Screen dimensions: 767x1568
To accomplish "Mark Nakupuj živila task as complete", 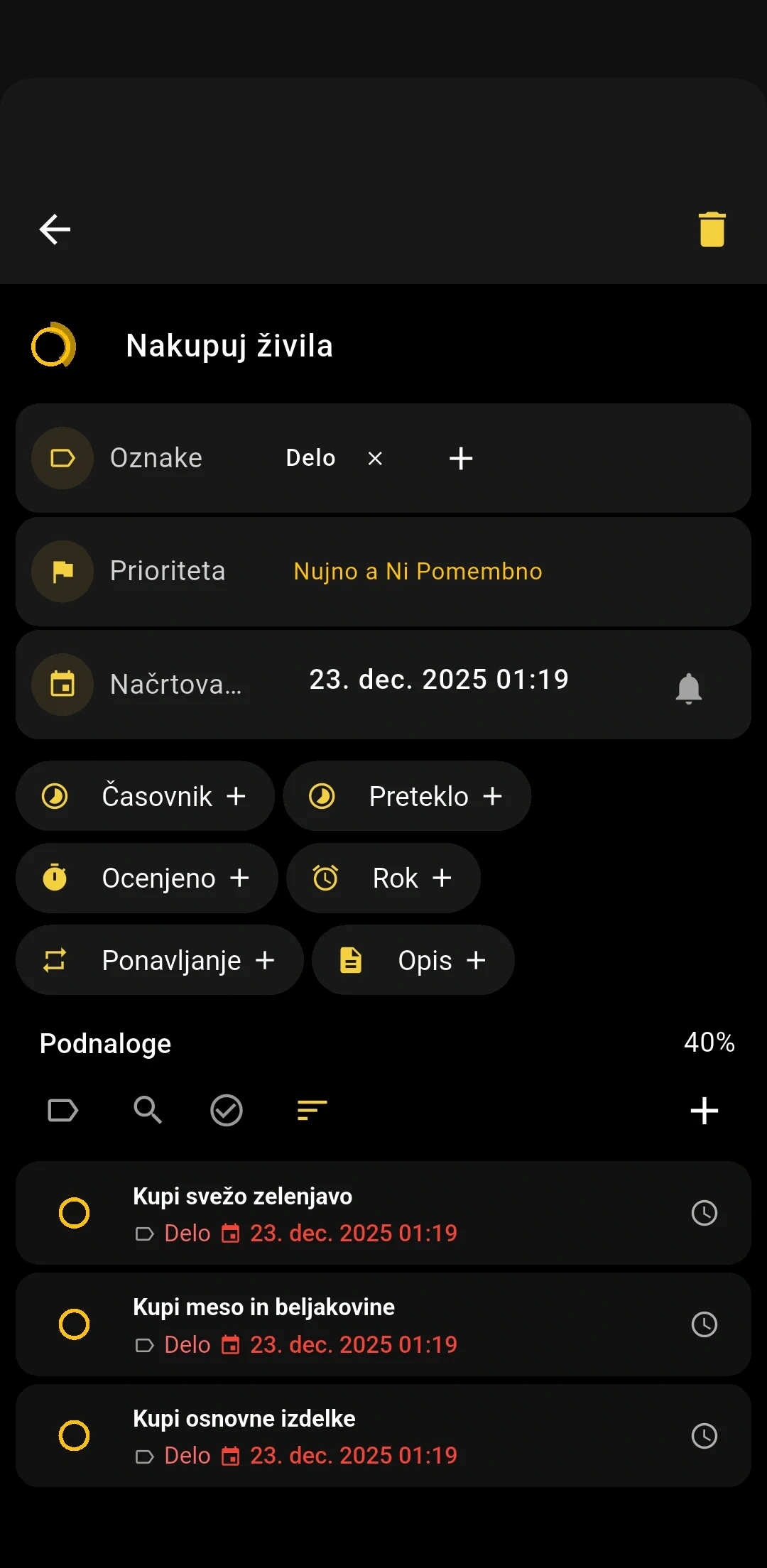I will (x=53, y=346).
